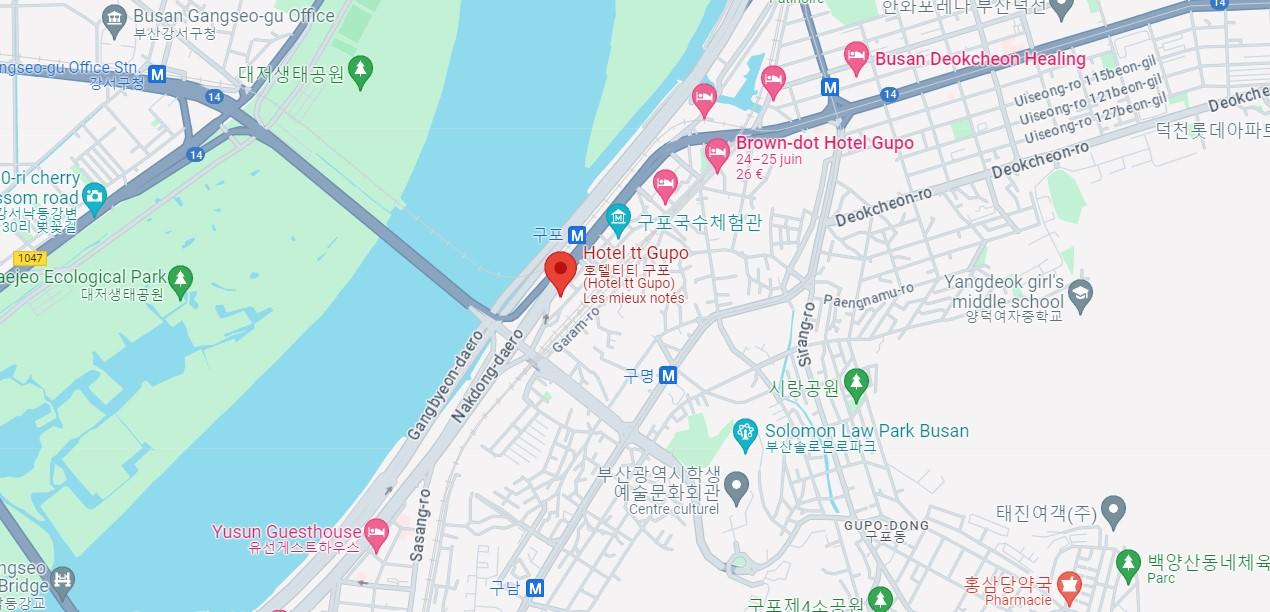Viewport: 1270px width, 612px height.
Task: Select the Centre culturel marker
Action: tap(736, 488)
